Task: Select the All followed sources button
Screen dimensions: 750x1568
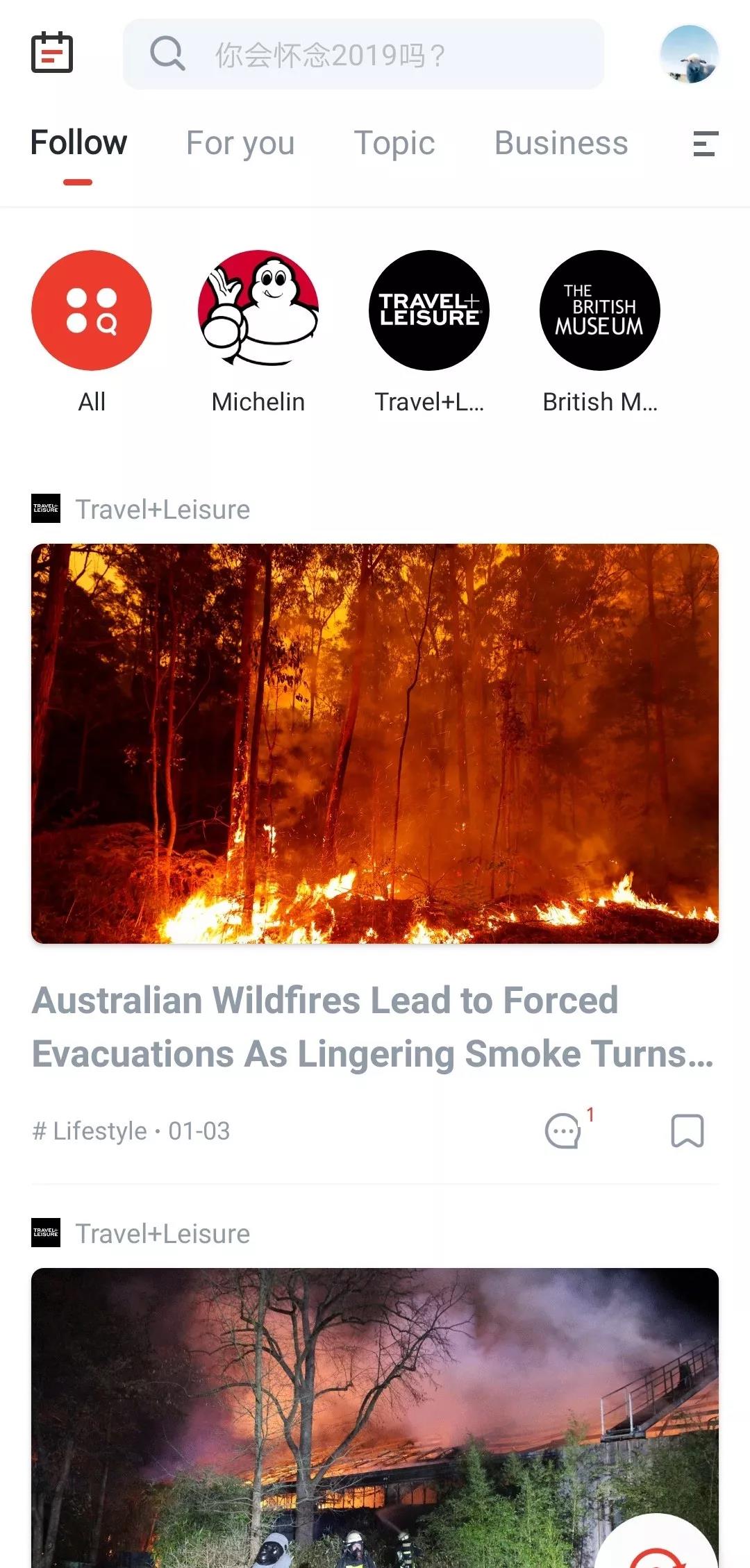Action: click(x=92, y=310)
